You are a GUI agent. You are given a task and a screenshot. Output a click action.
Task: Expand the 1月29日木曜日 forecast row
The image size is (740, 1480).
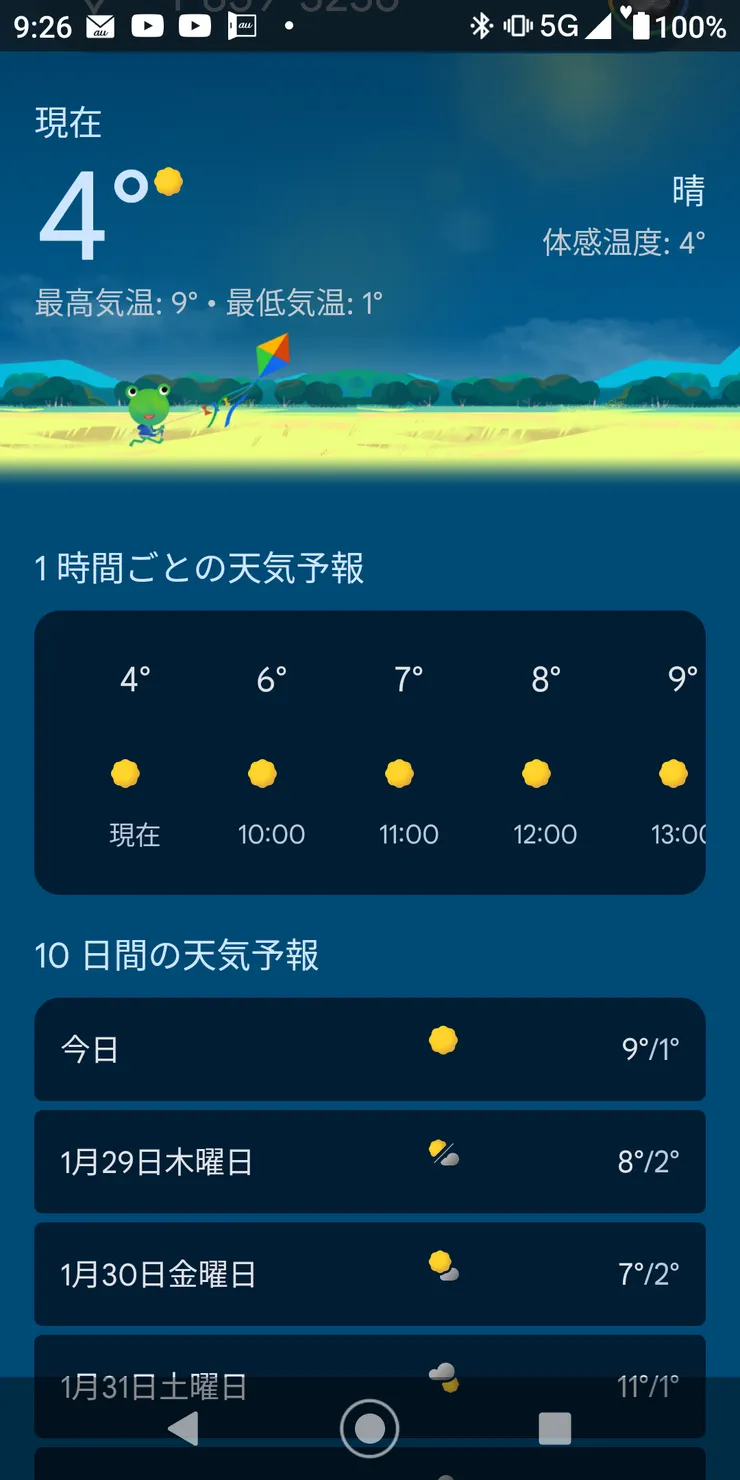tap(370, 1161)
